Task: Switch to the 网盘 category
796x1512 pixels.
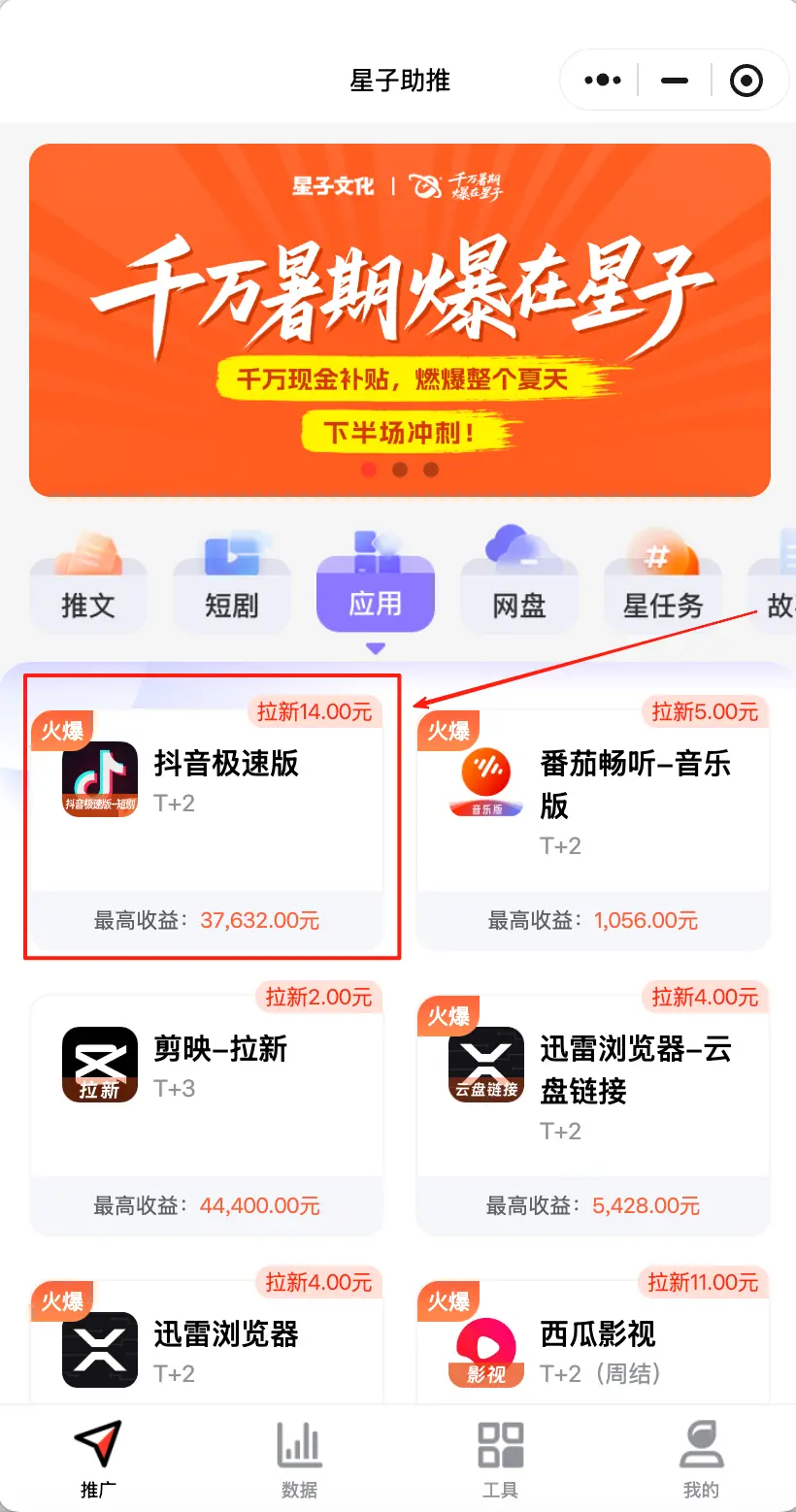Action: [x=519, y=592]
